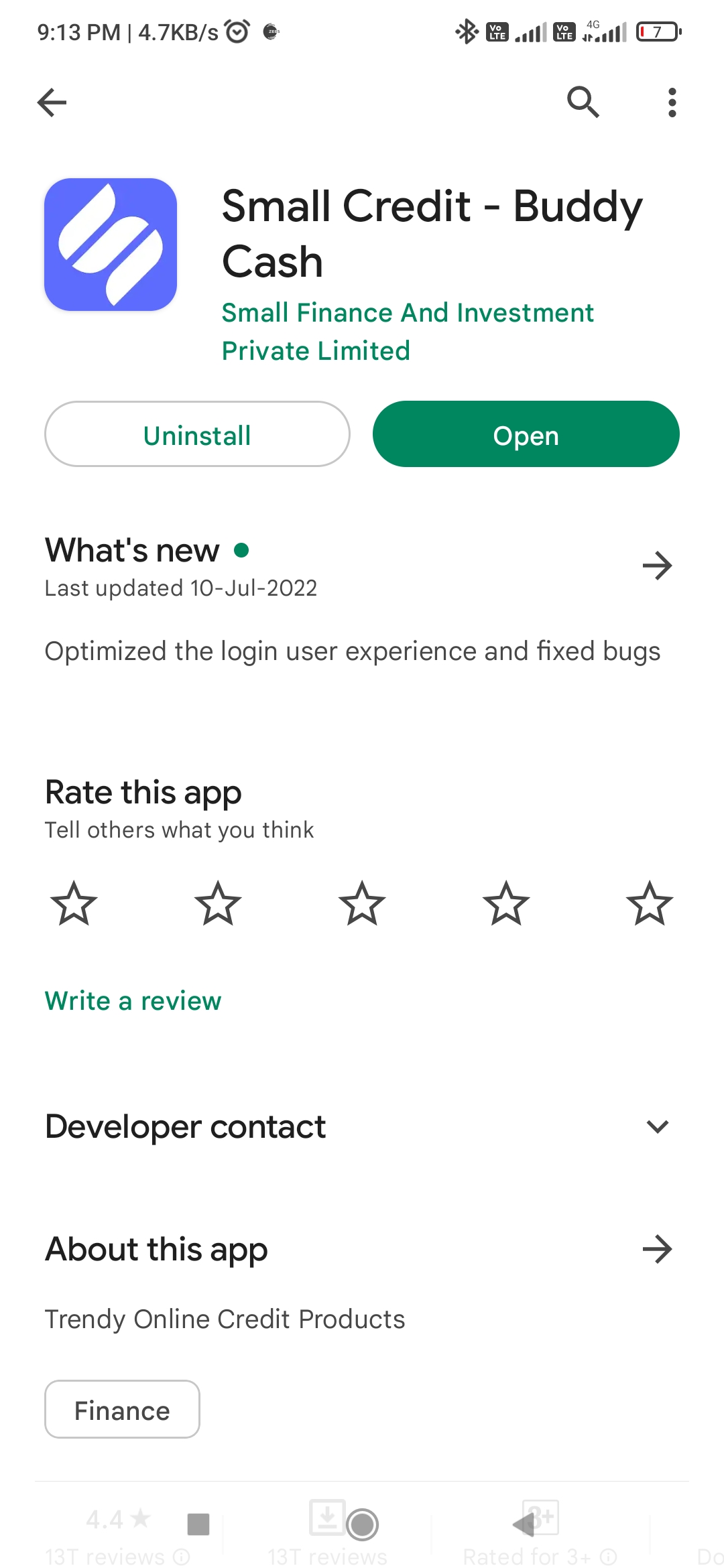Write a review for this app
724x1568 pixels.
tap(133, 1000)
